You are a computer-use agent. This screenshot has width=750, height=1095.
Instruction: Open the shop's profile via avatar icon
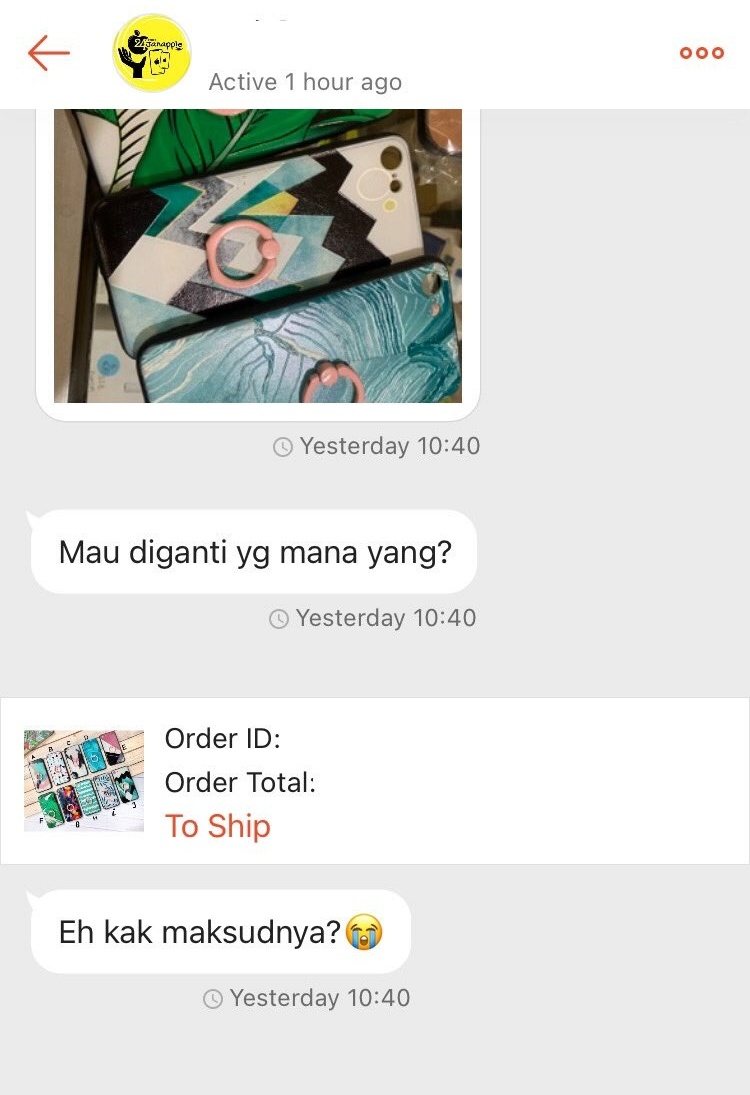[x=150, y=53]
